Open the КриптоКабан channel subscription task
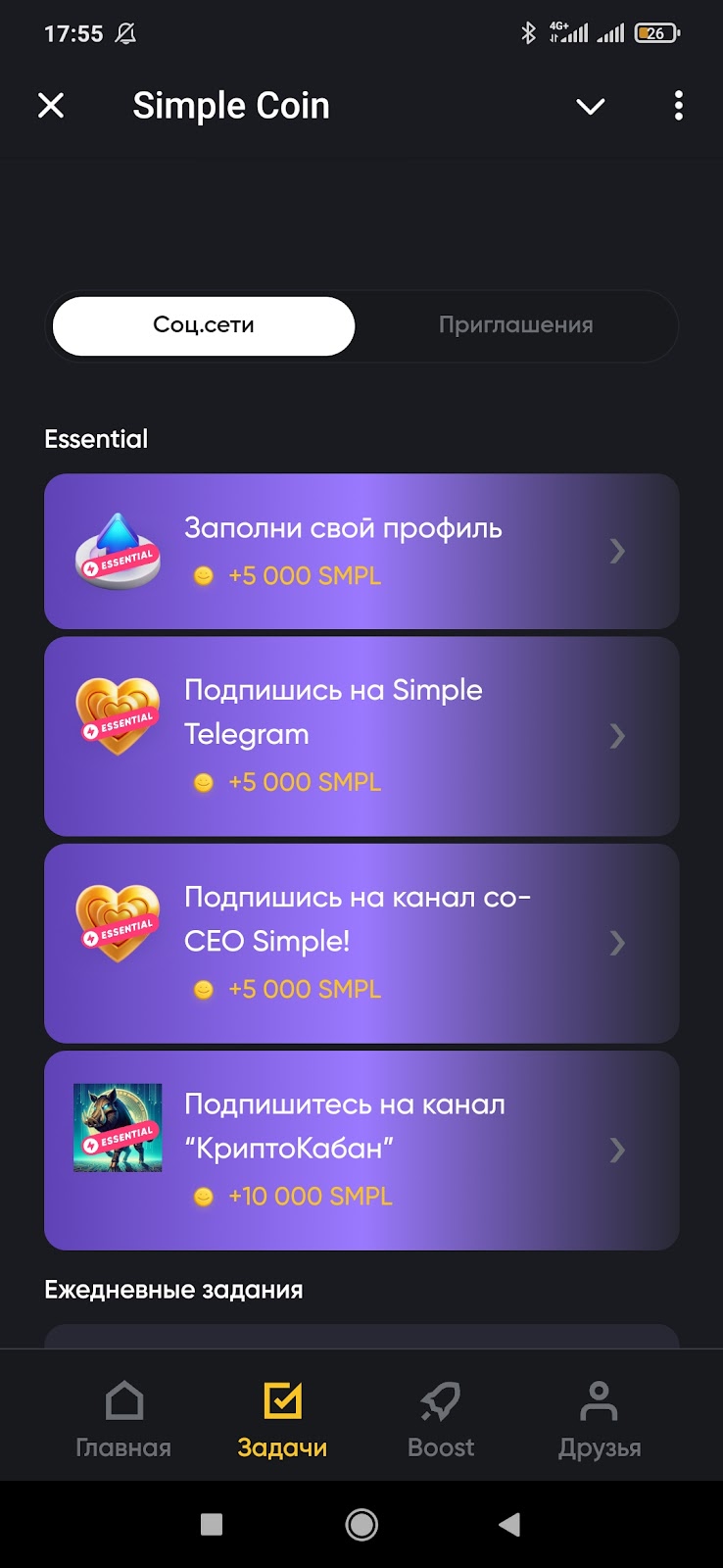The width and height of the screenshot is (723, 1568). [x=361, y=1150]
